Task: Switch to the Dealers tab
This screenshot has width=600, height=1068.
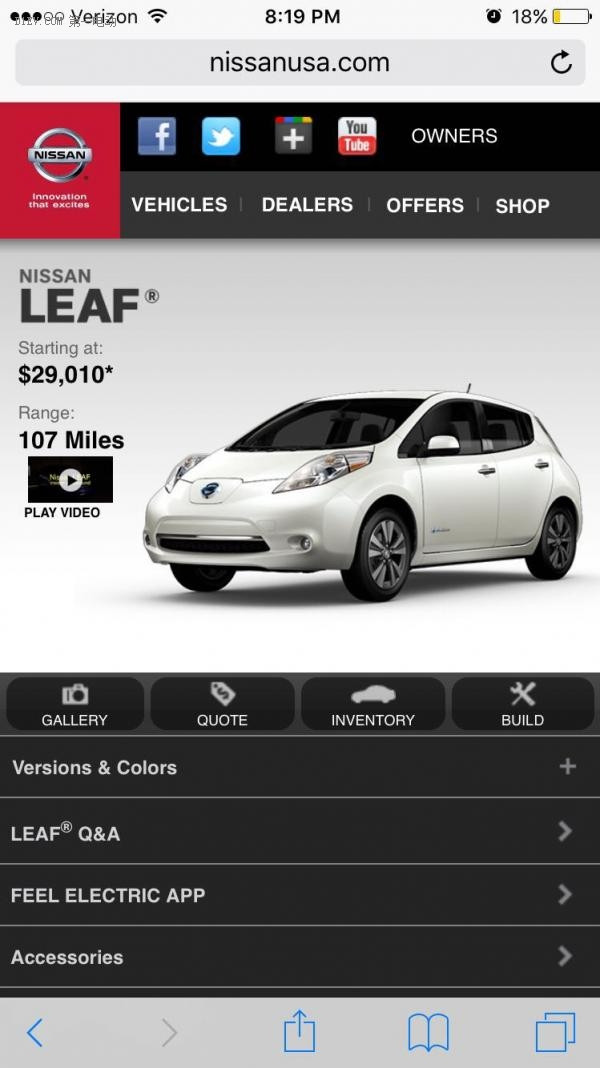Action: pyautogui.click(x=307, y=205)
